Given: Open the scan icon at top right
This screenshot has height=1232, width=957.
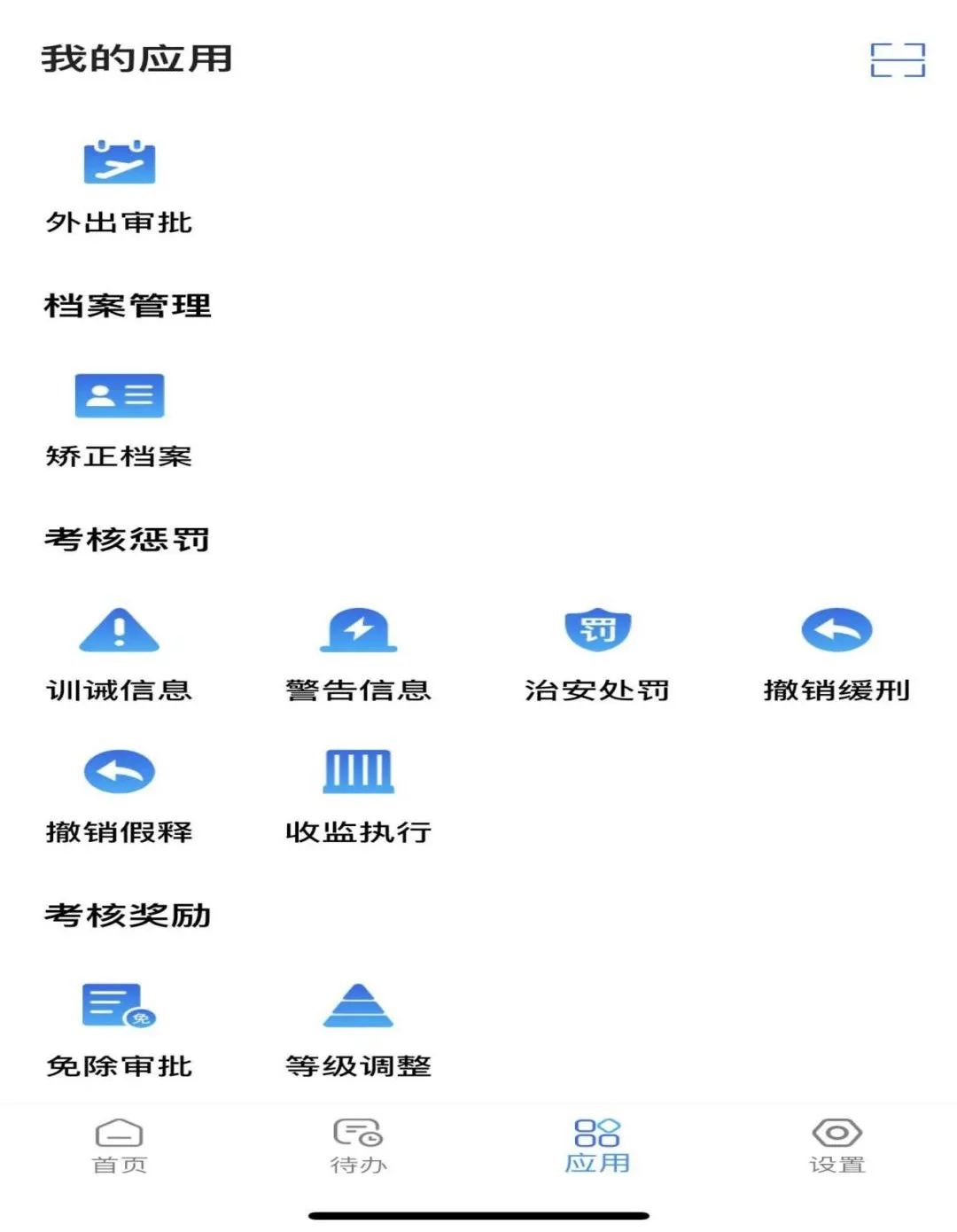Looking at the screenshot, I should tap(898, 60).
